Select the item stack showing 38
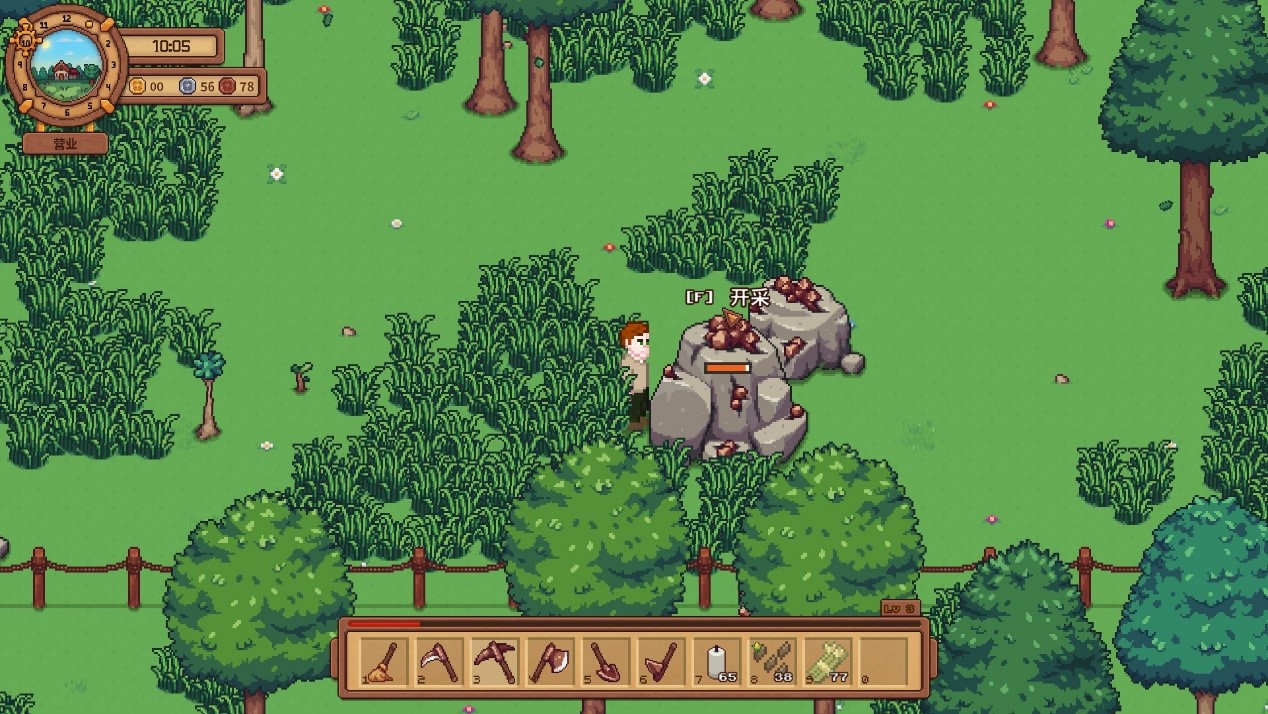 (x=773, y=661)
